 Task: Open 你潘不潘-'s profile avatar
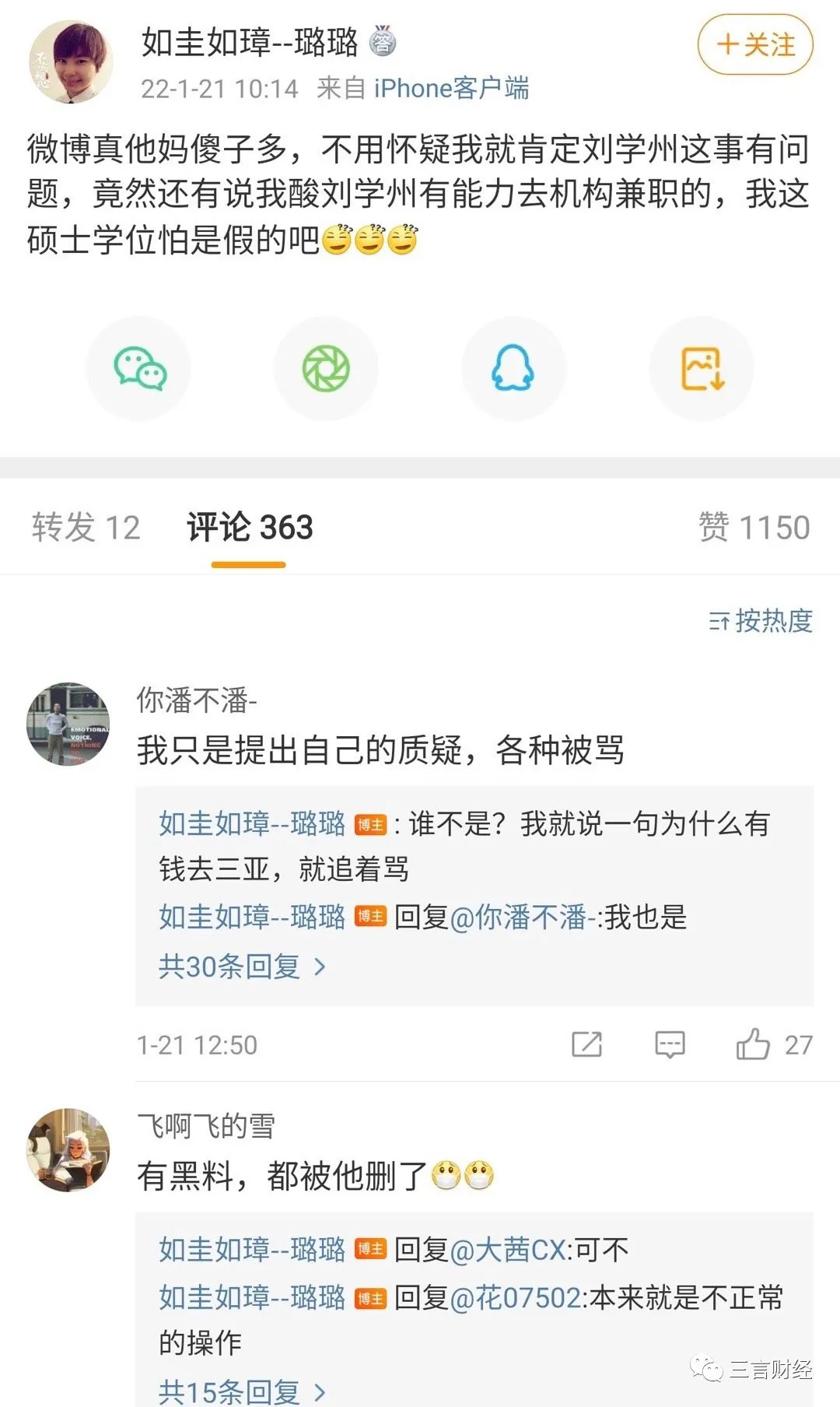(x=68, y=725)
